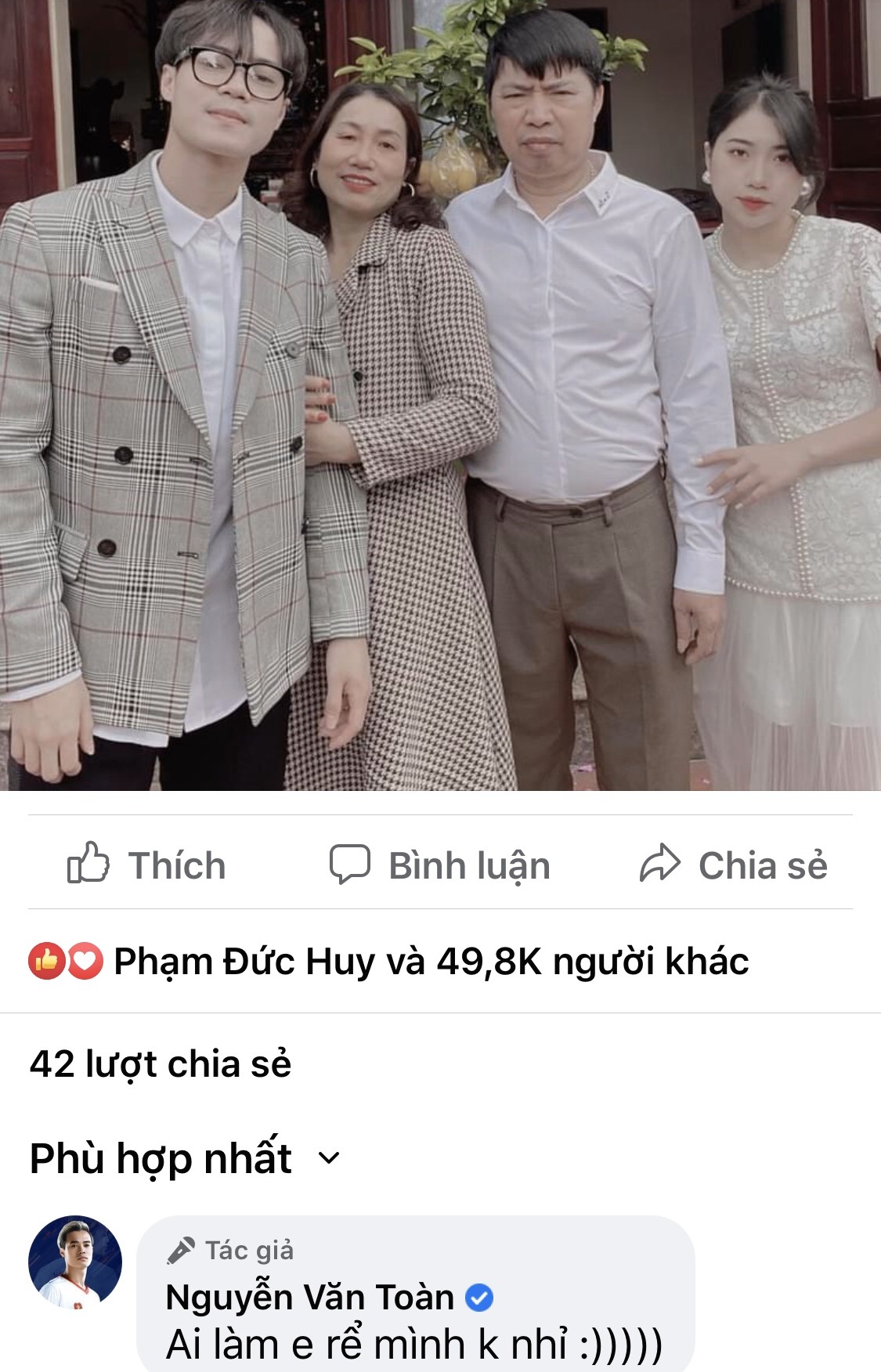Open Bình luận to comment

point(470,865)
